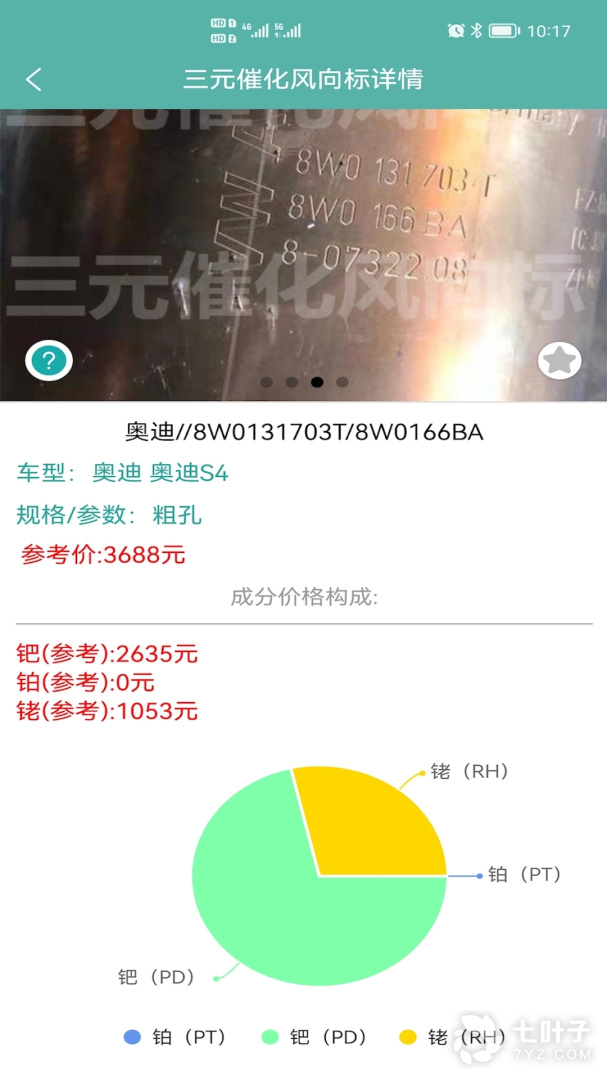Toggle the 铑（RH） legend item
Viewport: 607px width, 1080px height.
click(449, 1038)
